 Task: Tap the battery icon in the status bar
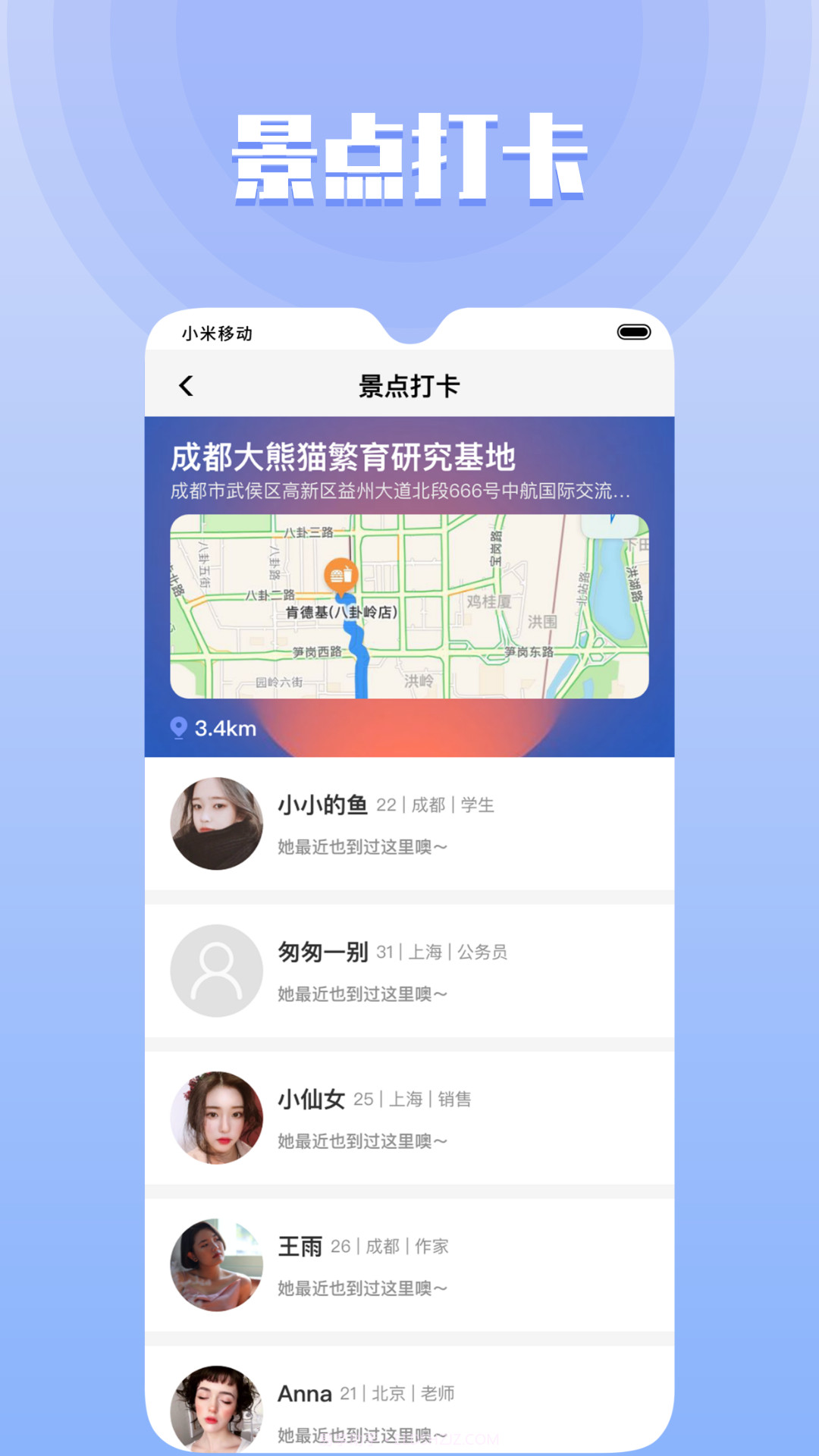point(633,331)
